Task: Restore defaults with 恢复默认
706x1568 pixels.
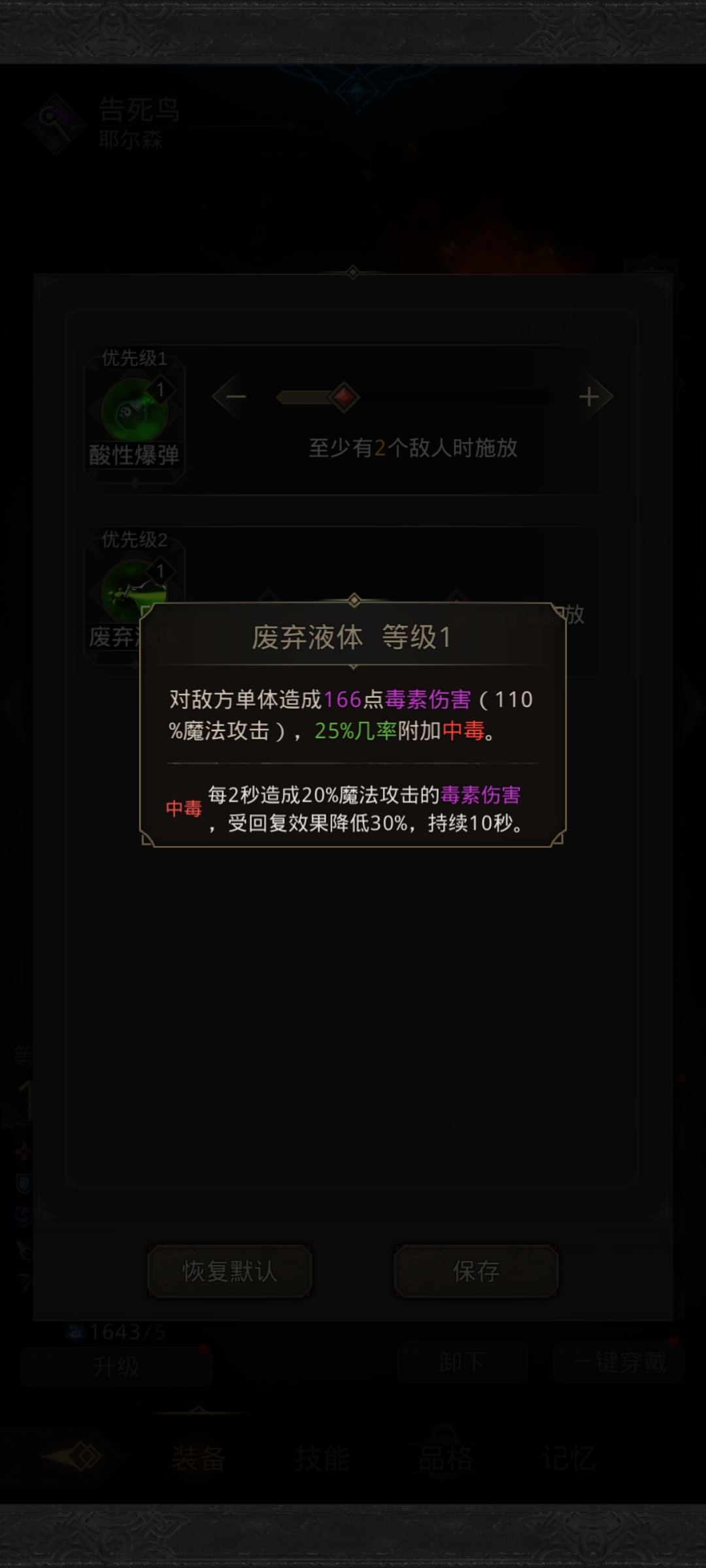Action: pyautogui.click(x=229, y=1271)
